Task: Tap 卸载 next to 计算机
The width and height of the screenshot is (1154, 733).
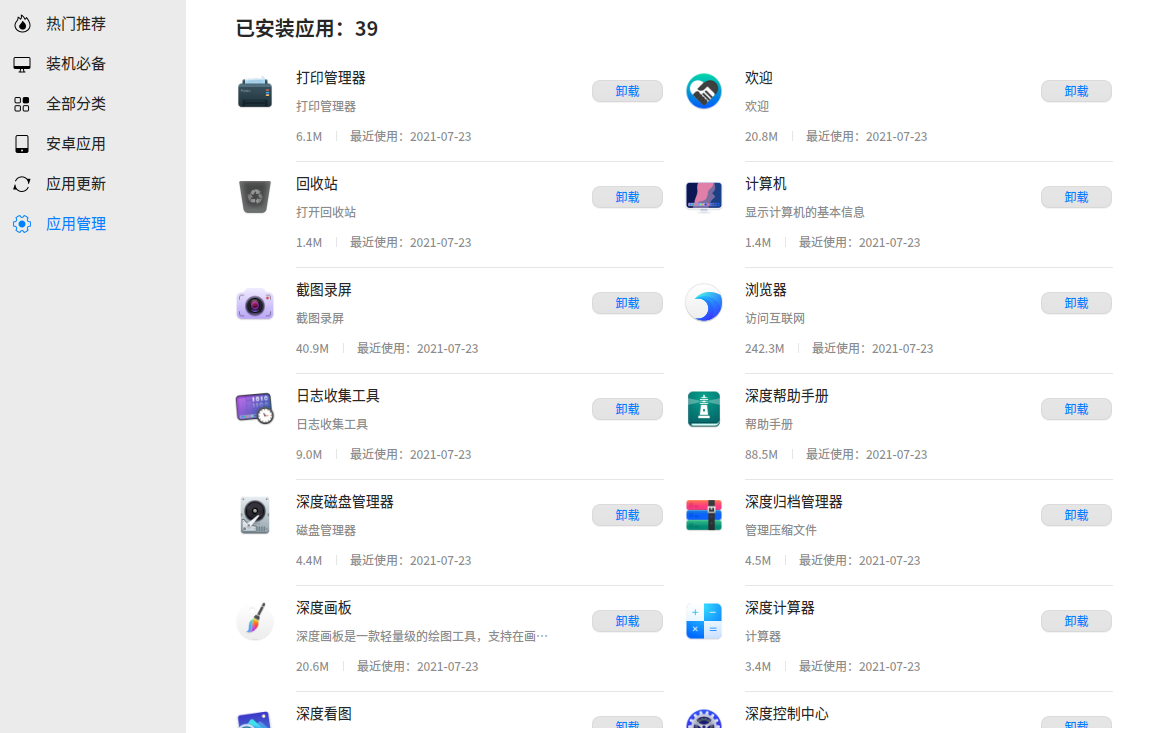Action: (1076, 197)
